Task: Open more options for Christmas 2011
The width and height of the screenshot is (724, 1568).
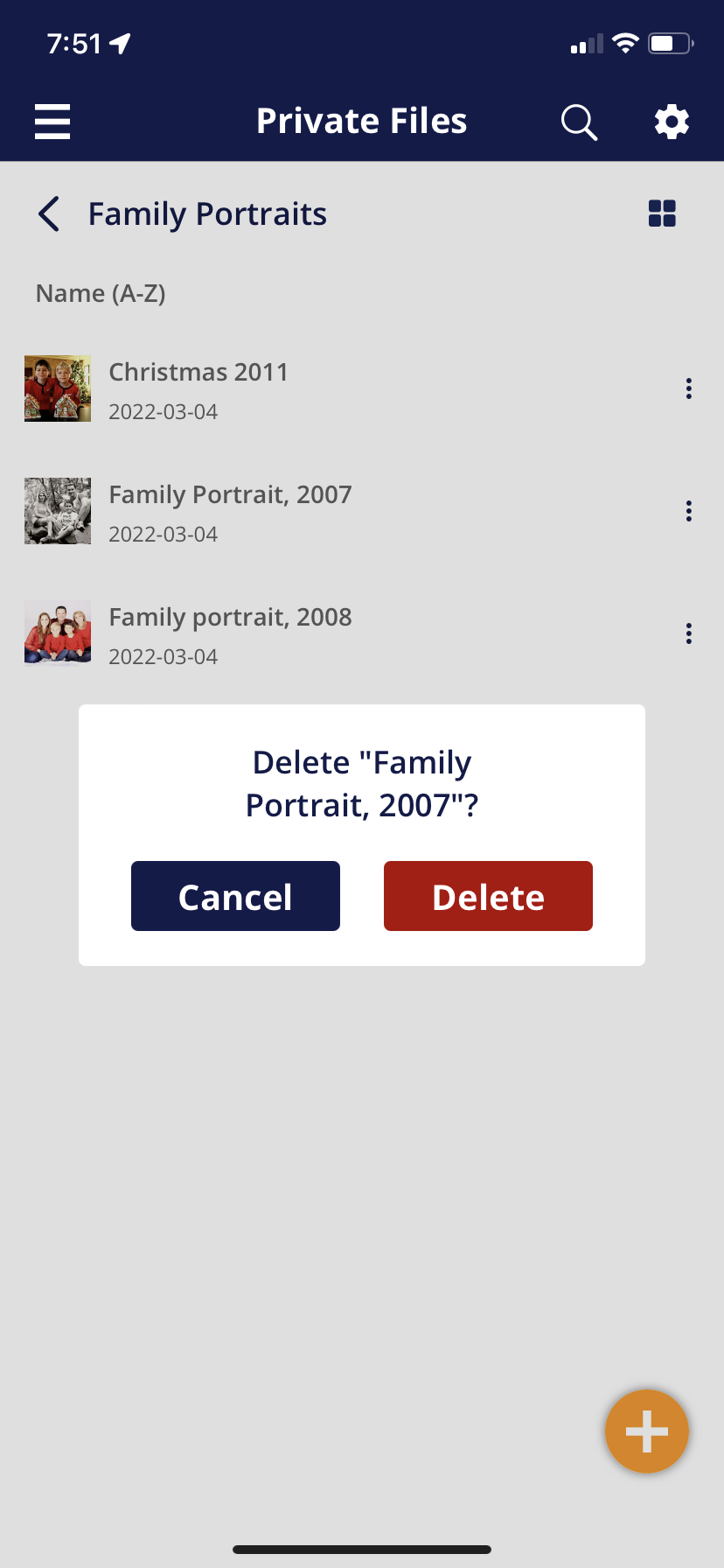Action: click(689, 388)
